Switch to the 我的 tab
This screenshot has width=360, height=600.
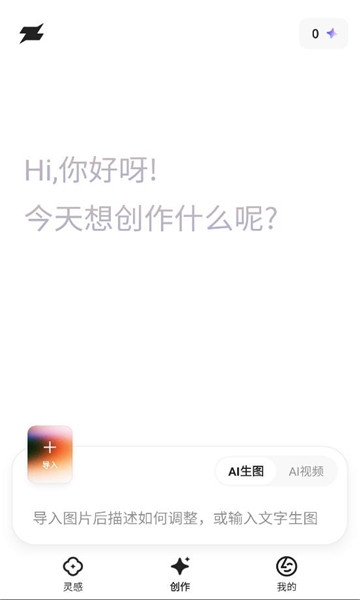pyautogui.click(x=287, y=574)
